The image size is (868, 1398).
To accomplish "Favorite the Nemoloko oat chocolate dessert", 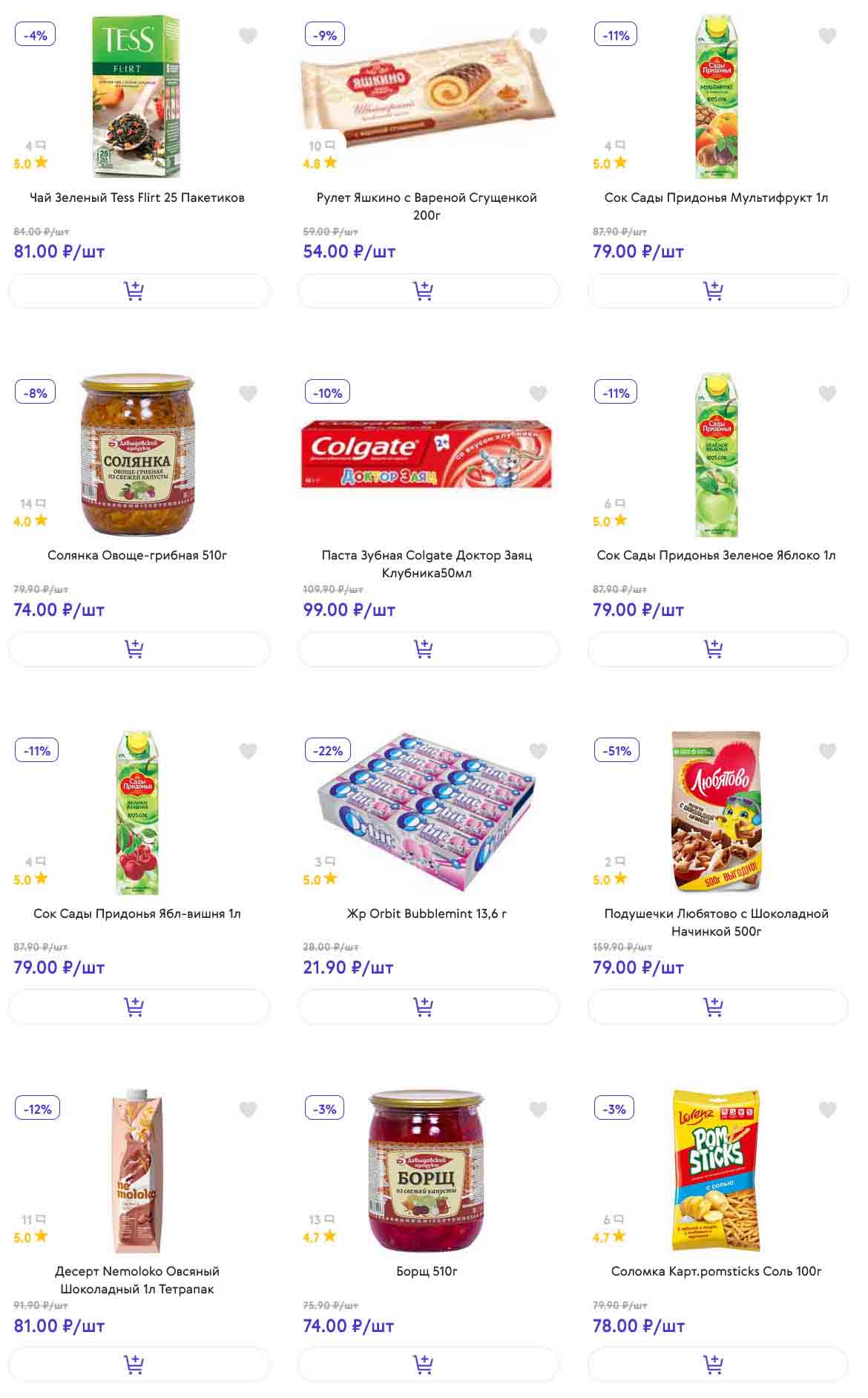I will coord(248,1109).
